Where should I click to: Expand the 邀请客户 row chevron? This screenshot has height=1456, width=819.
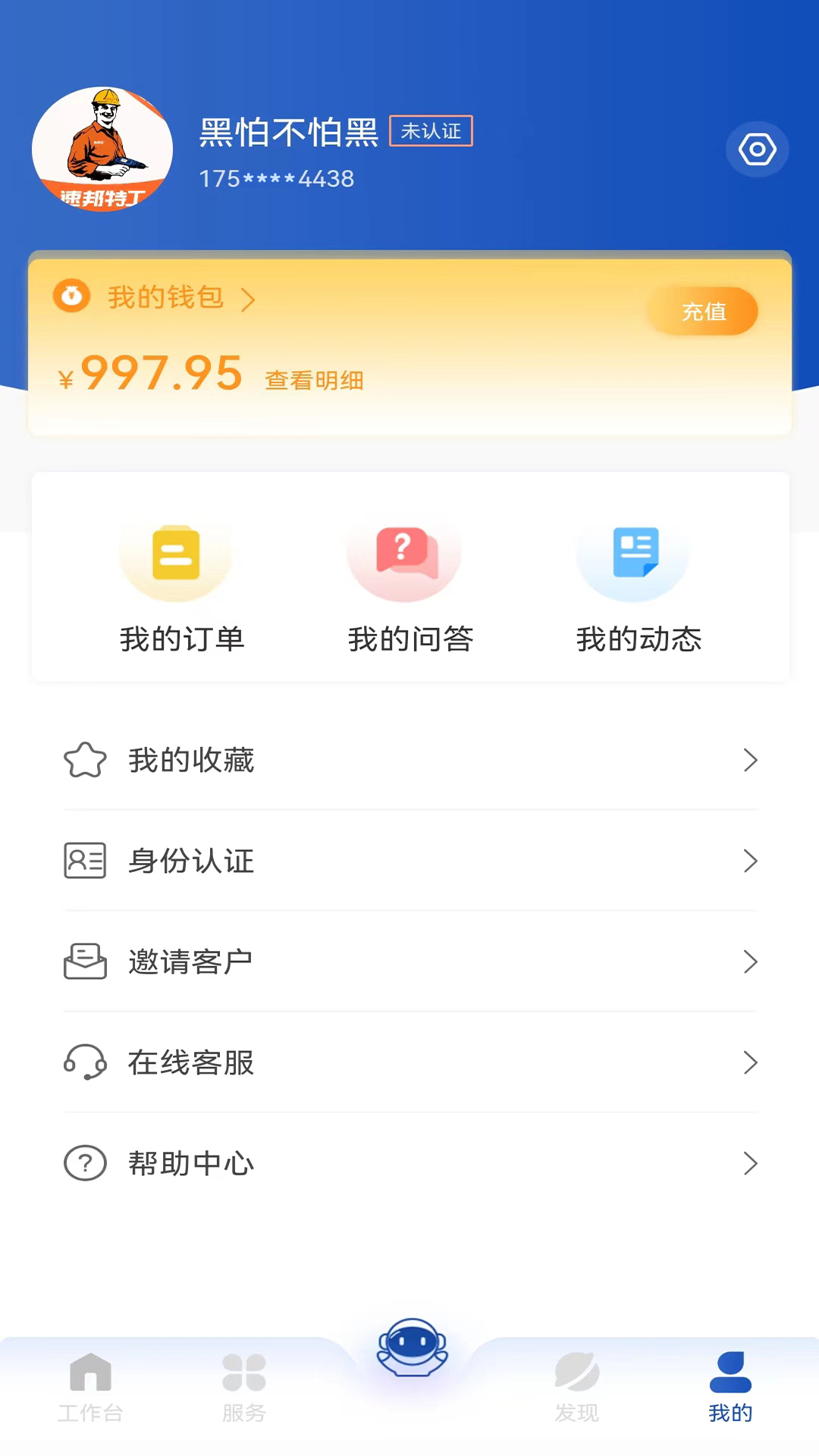coord(751,962)
